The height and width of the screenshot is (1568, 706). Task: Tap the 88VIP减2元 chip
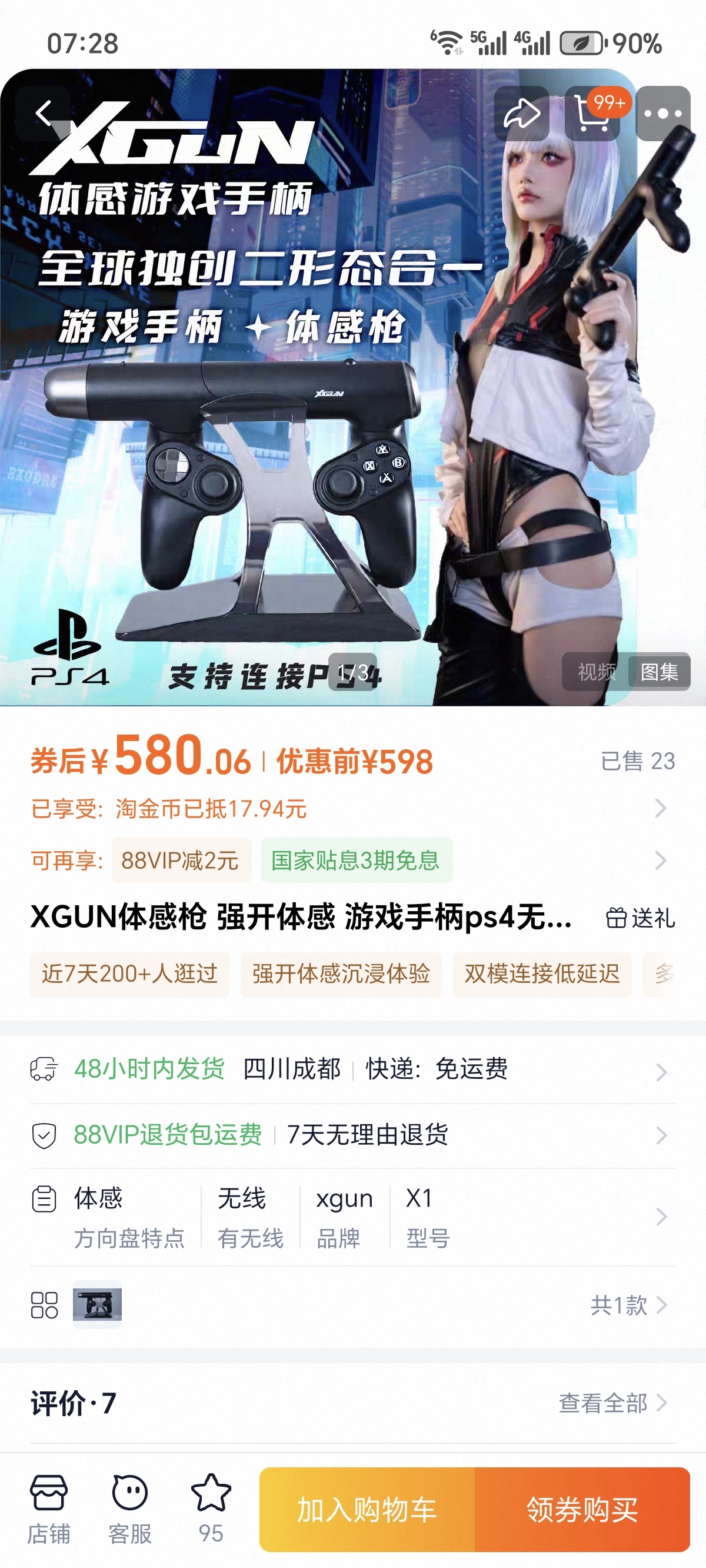tap(181, 860)
